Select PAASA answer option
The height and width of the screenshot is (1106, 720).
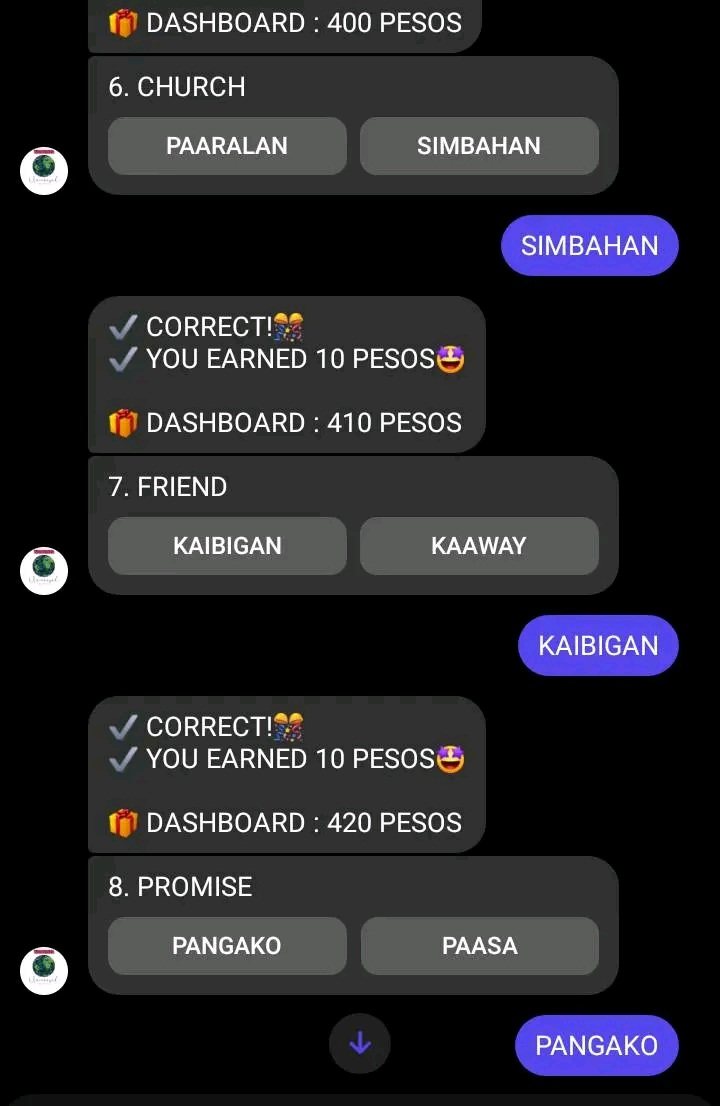[x=479, y=946]
